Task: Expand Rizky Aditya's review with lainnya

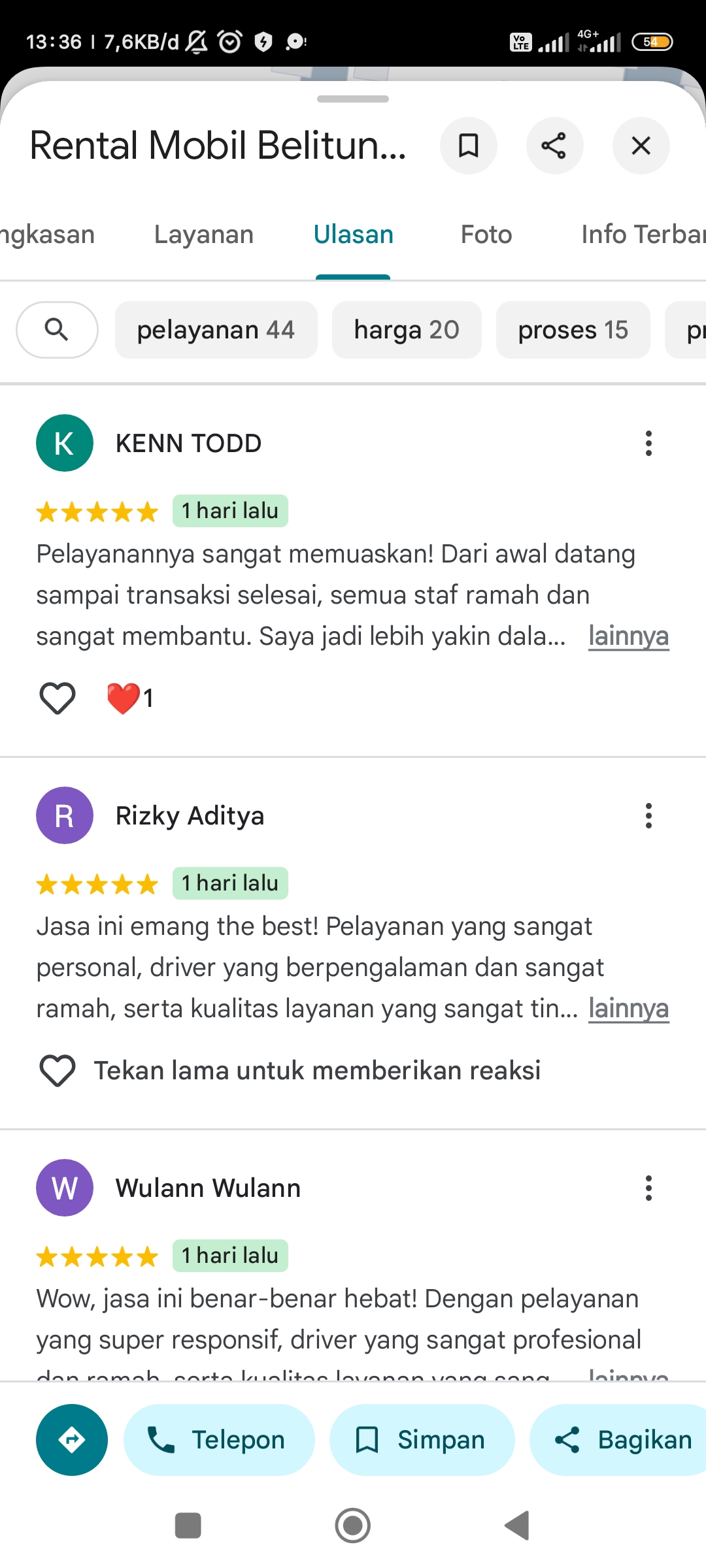Action: [x=628, y=1008]
